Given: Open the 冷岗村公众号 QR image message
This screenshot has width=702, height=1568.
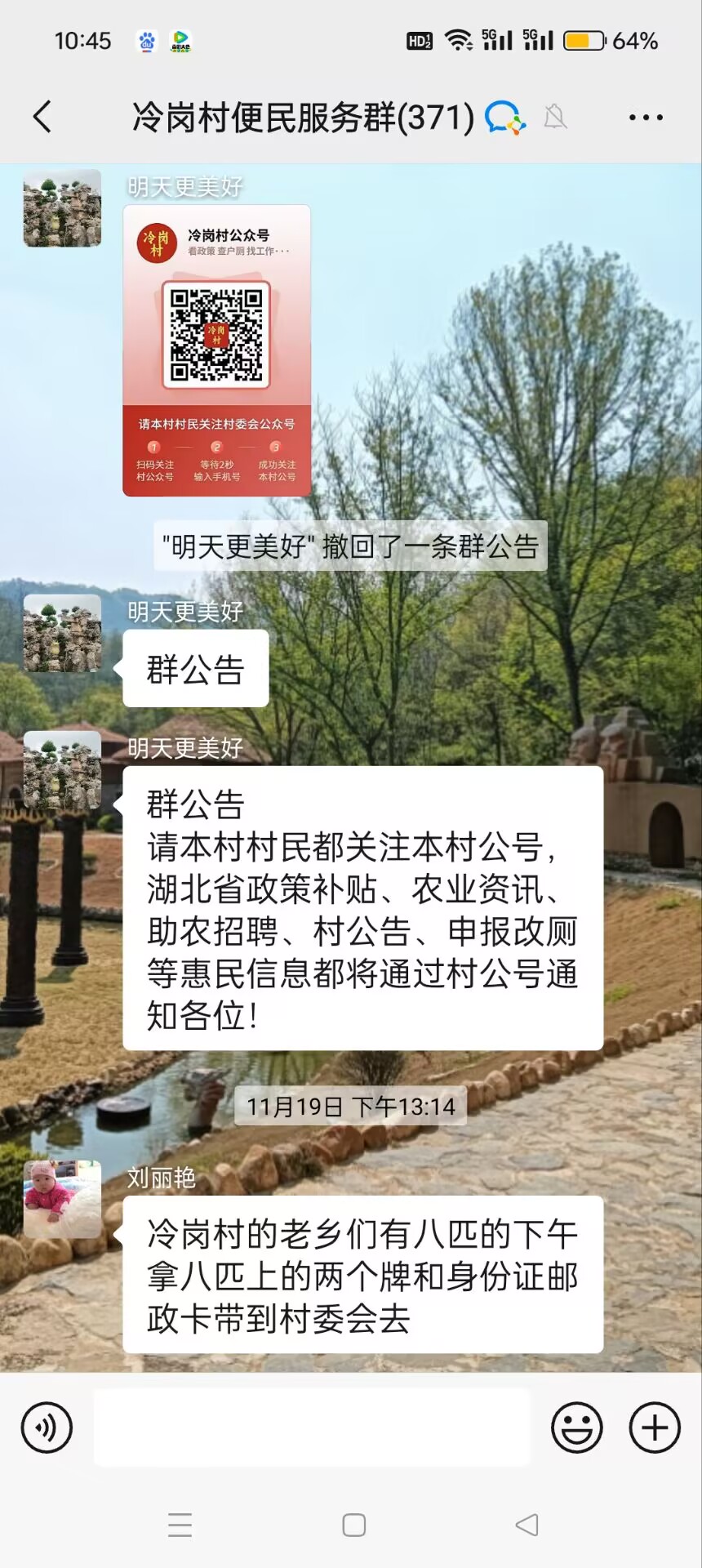Looking at the screenshot, I should [216, 351].
